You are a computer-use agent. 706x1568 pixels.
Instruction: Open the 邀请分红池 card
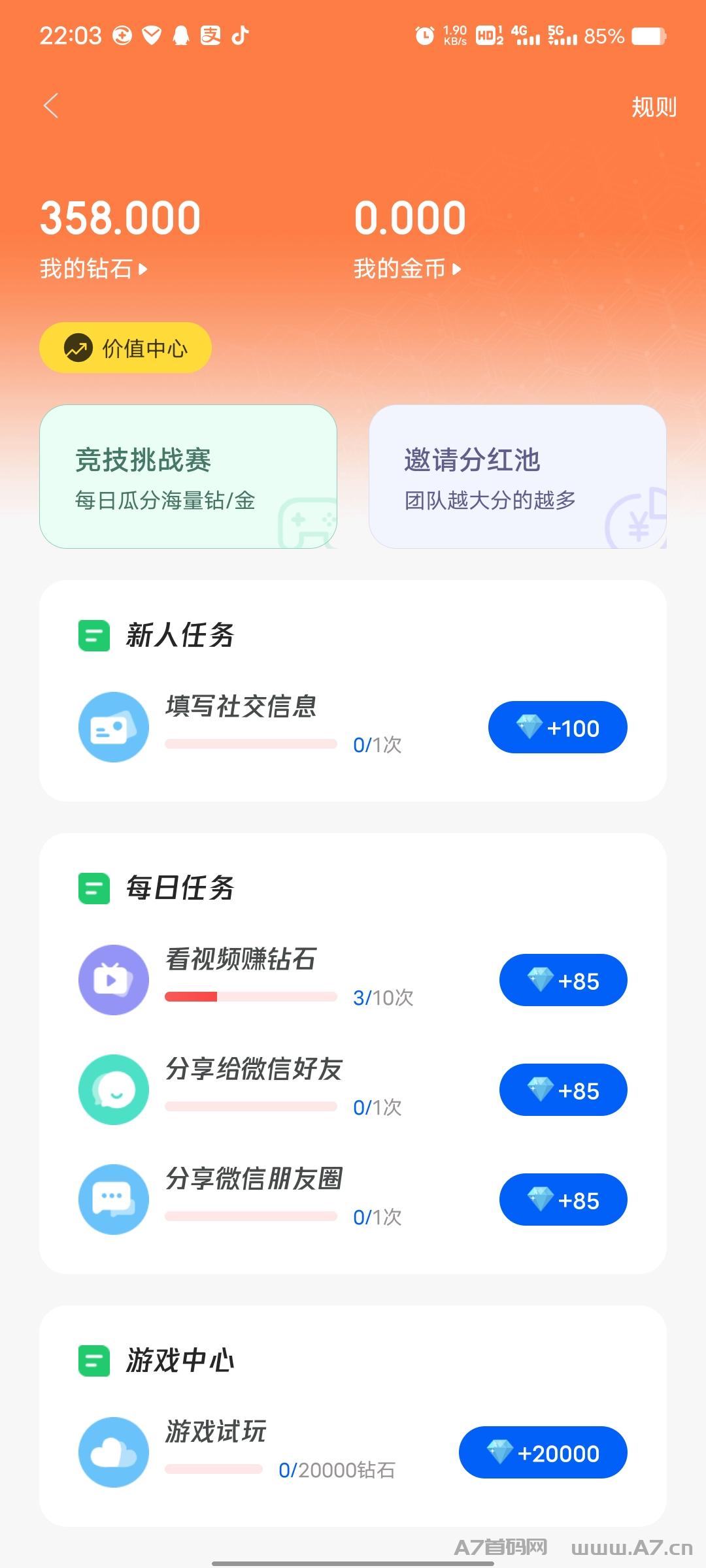coord(518,476)
